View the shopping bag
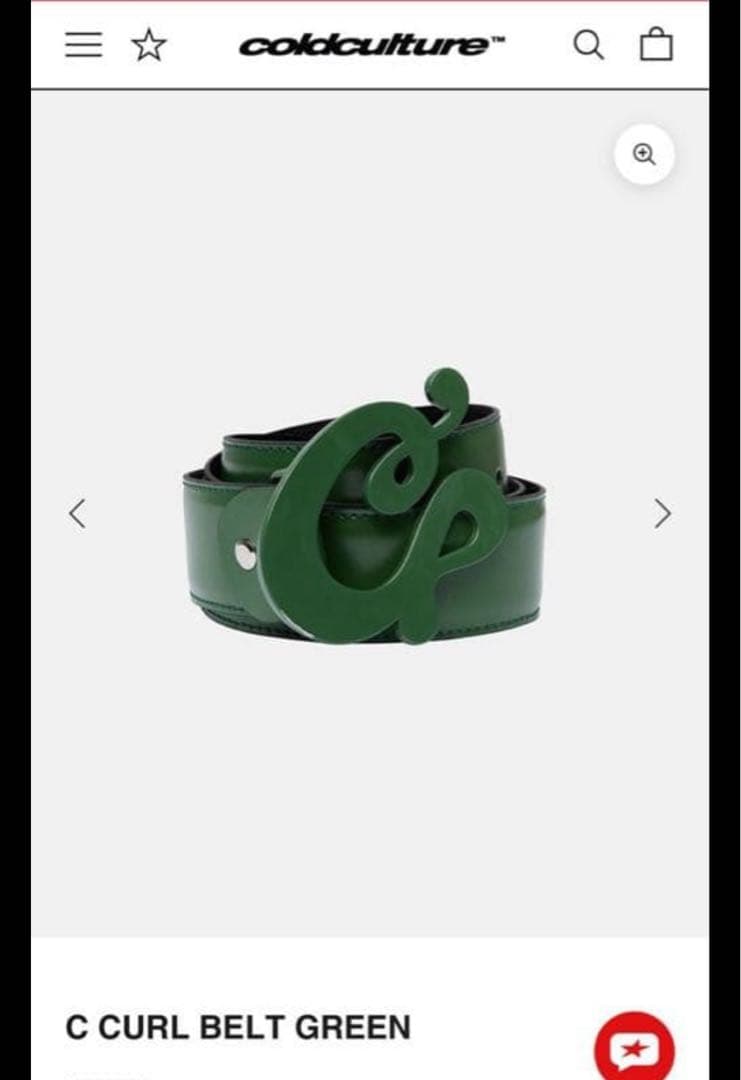741x1080 pixels. 656,45
